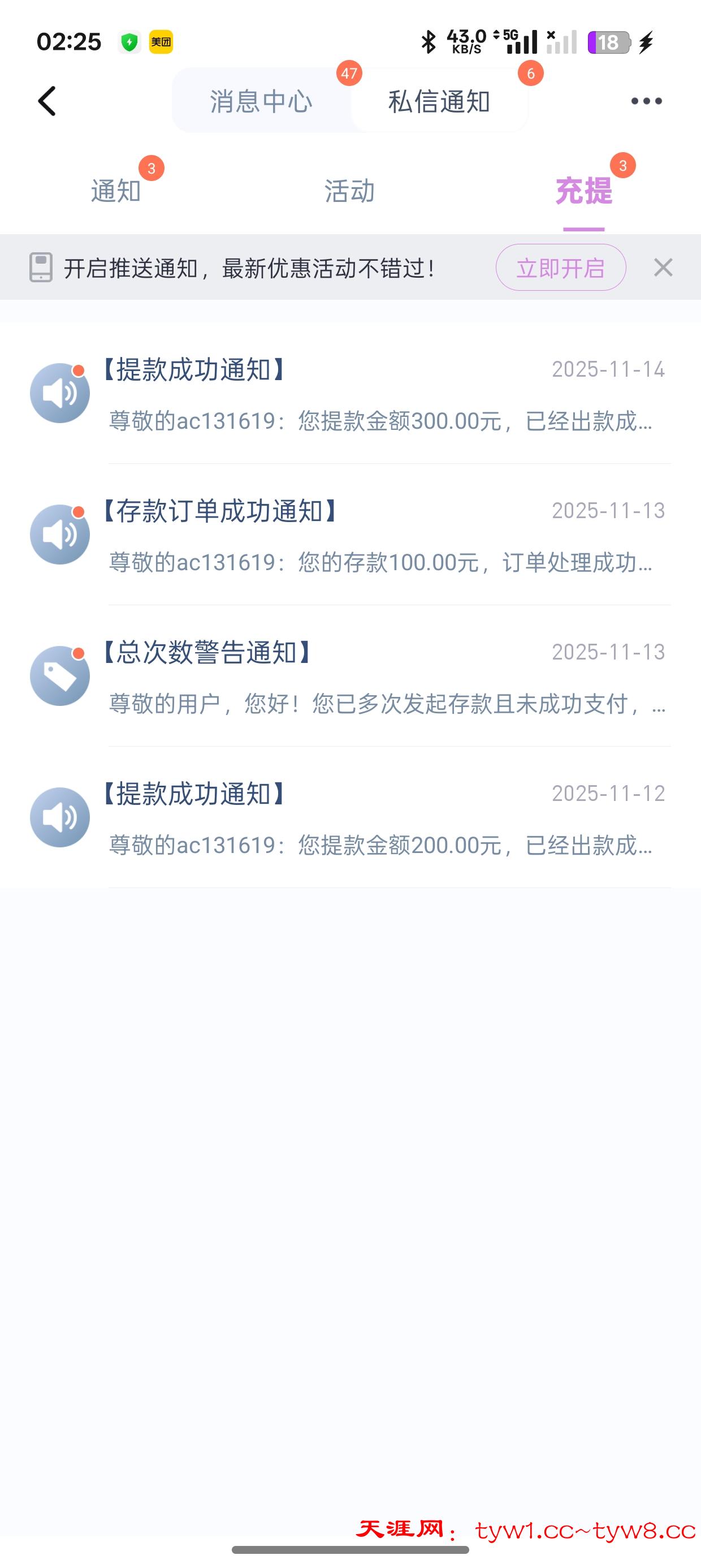Image resolution: width=701 pixels, height=1568 pixels.
Task: Click the speaker icon on 提款成功通知 message
Action: (61, 393)
